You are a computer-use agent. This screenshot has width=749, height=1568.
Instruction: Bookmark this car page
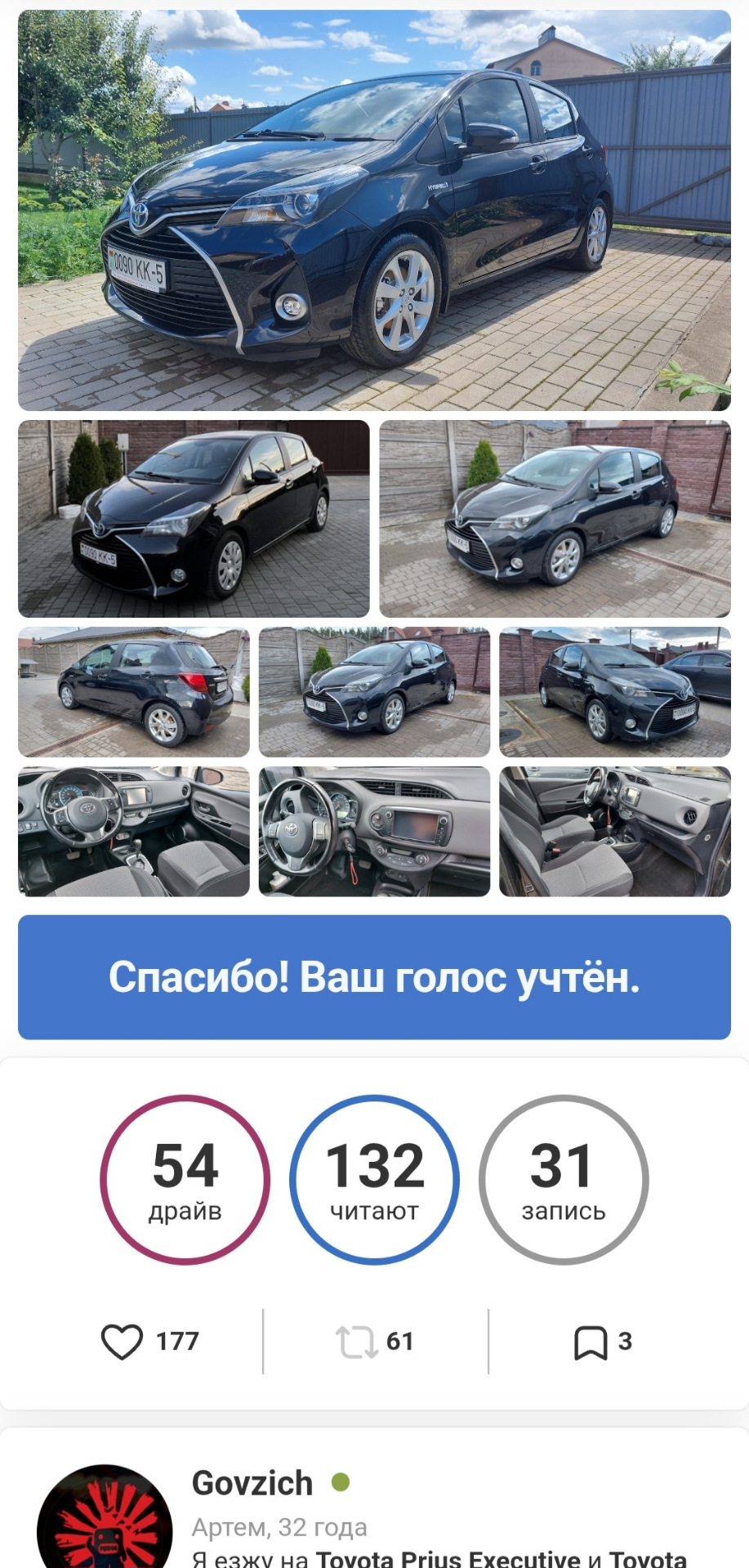pos(591,1342)
